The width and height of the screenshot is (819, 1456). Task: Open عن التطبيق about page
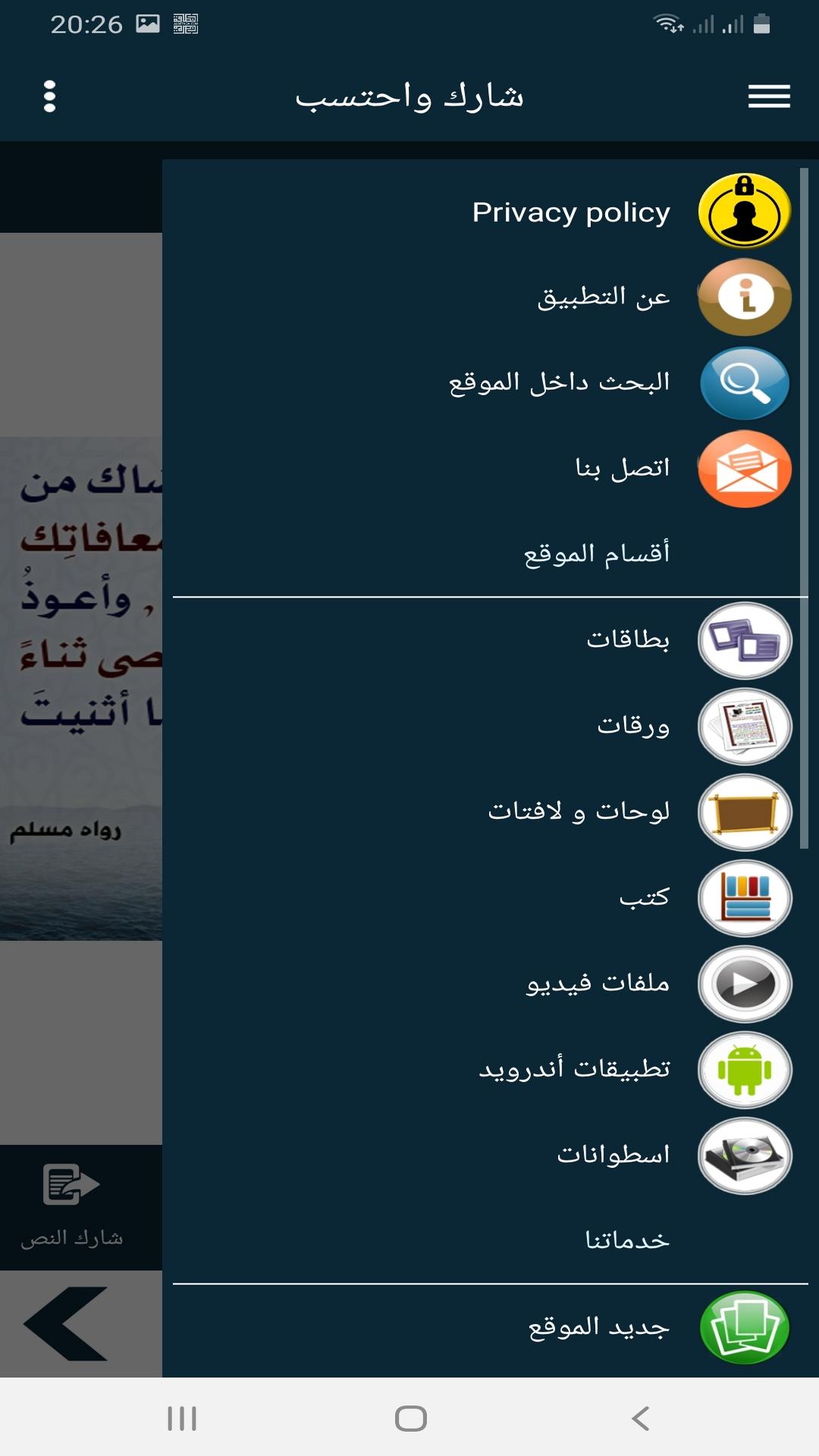pyautogui.click(x=603, y=297)
